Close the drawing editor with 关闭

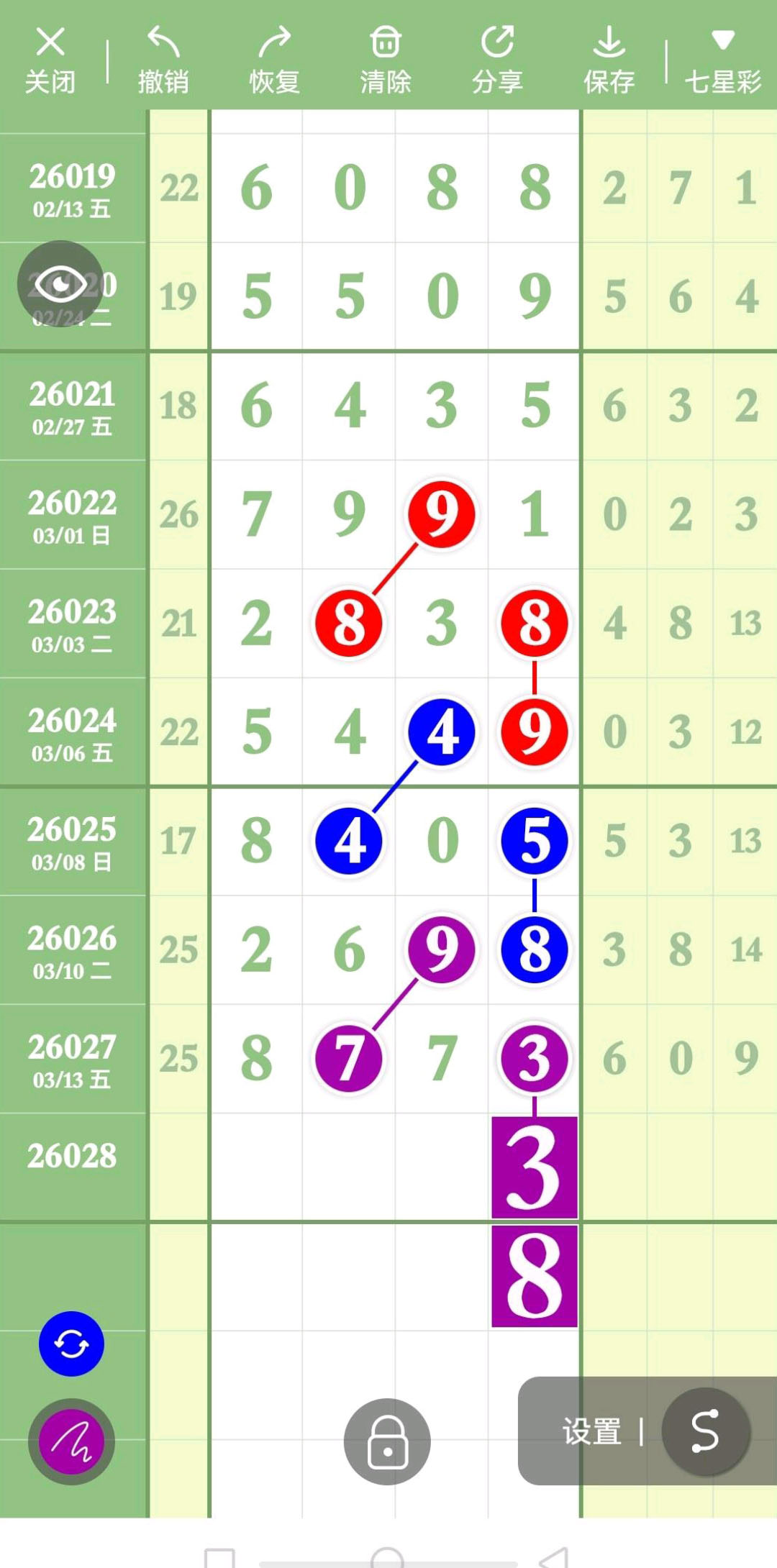tap(50, 60)
